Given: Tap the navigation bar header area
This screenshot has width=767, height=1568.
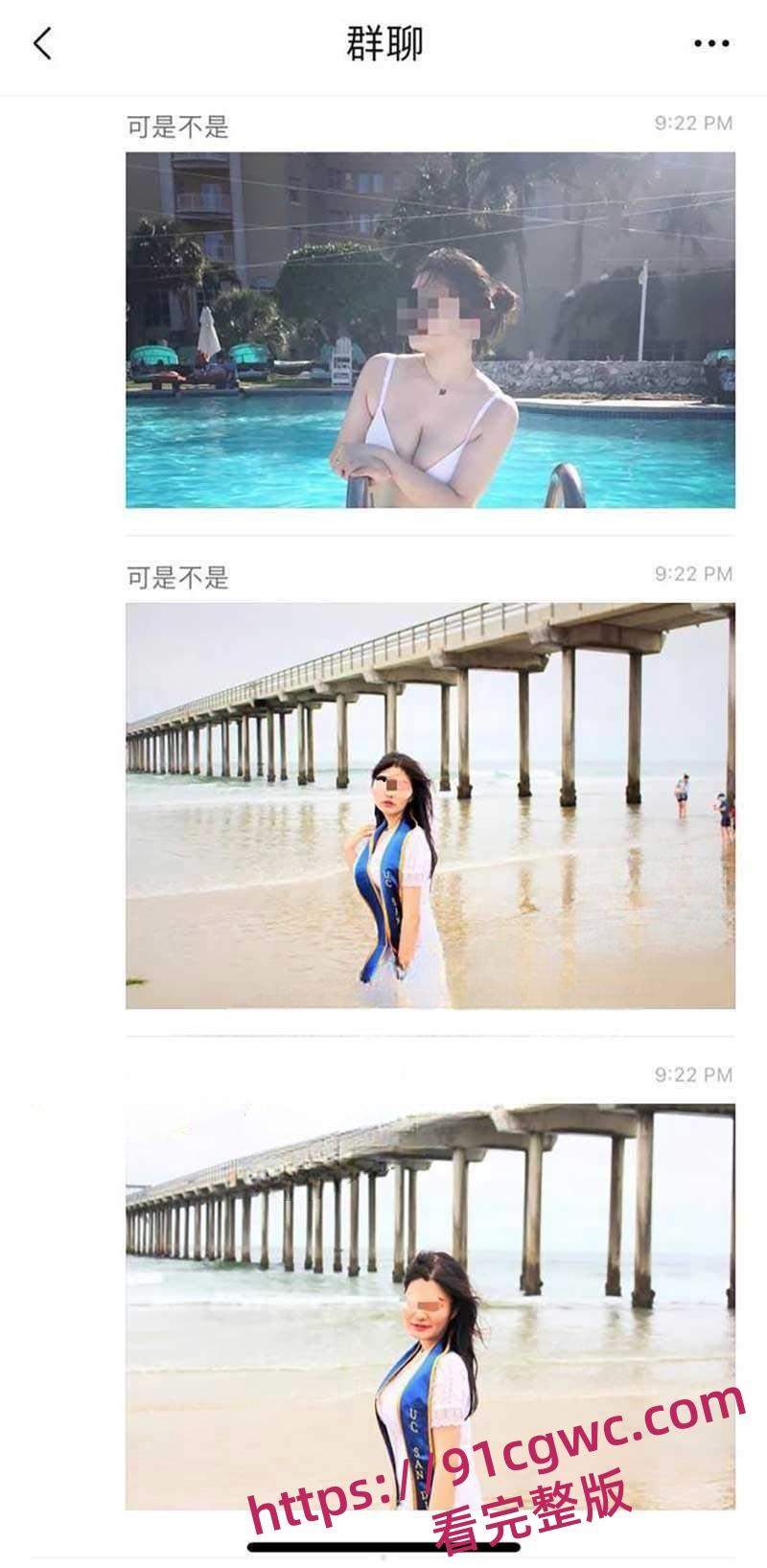Looking at the screenshot, I should 383,45.
